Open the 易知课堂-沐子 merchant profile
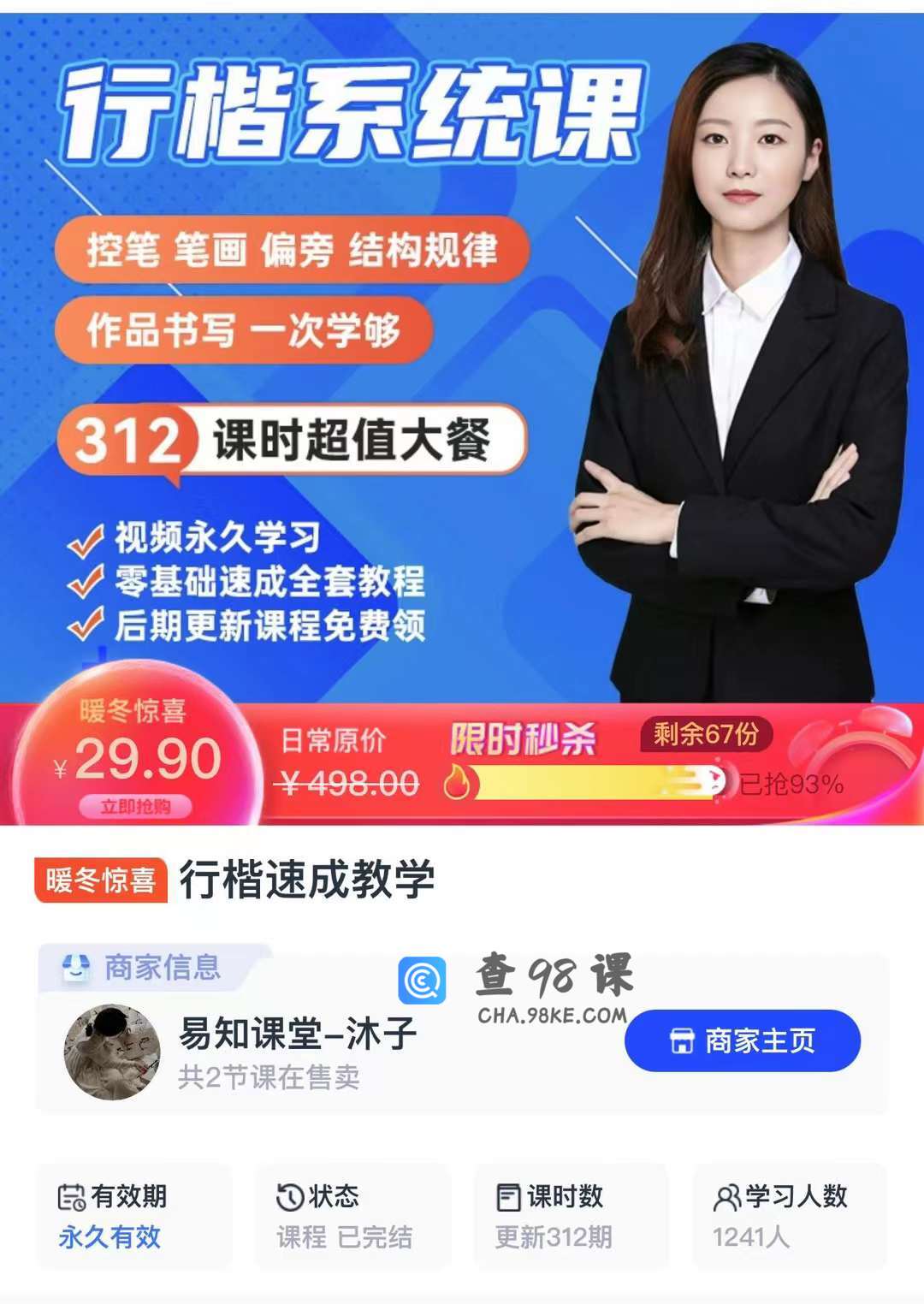This screenshot has width=924, height=1304. point(296,1034)
